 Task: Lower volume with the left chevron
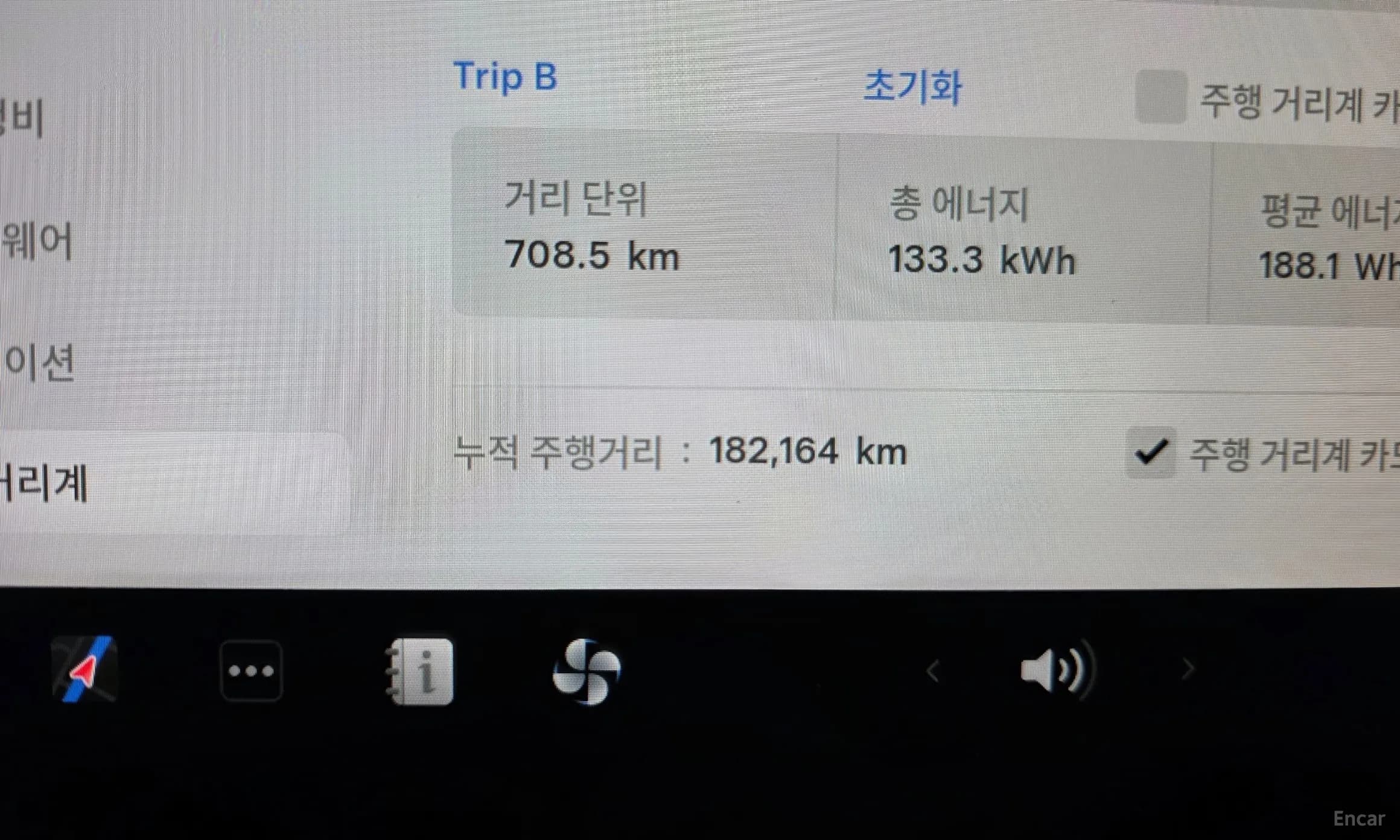(x=933, y=671)
